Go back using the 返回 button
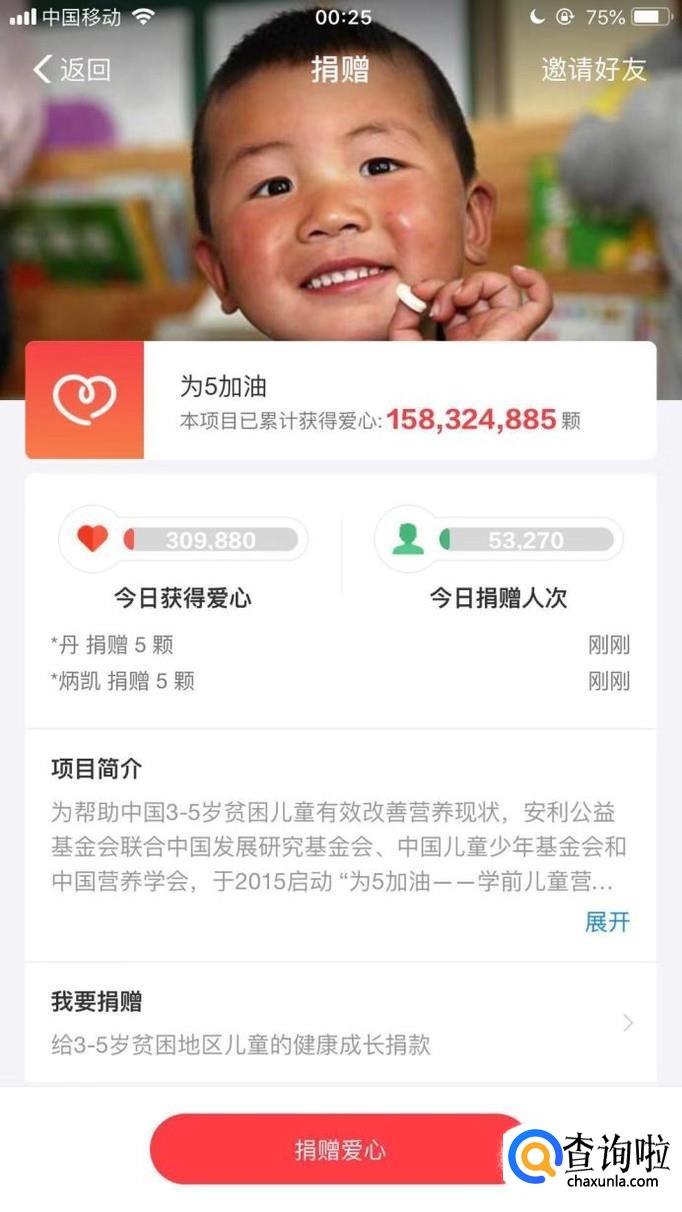 tap(72, 69)
